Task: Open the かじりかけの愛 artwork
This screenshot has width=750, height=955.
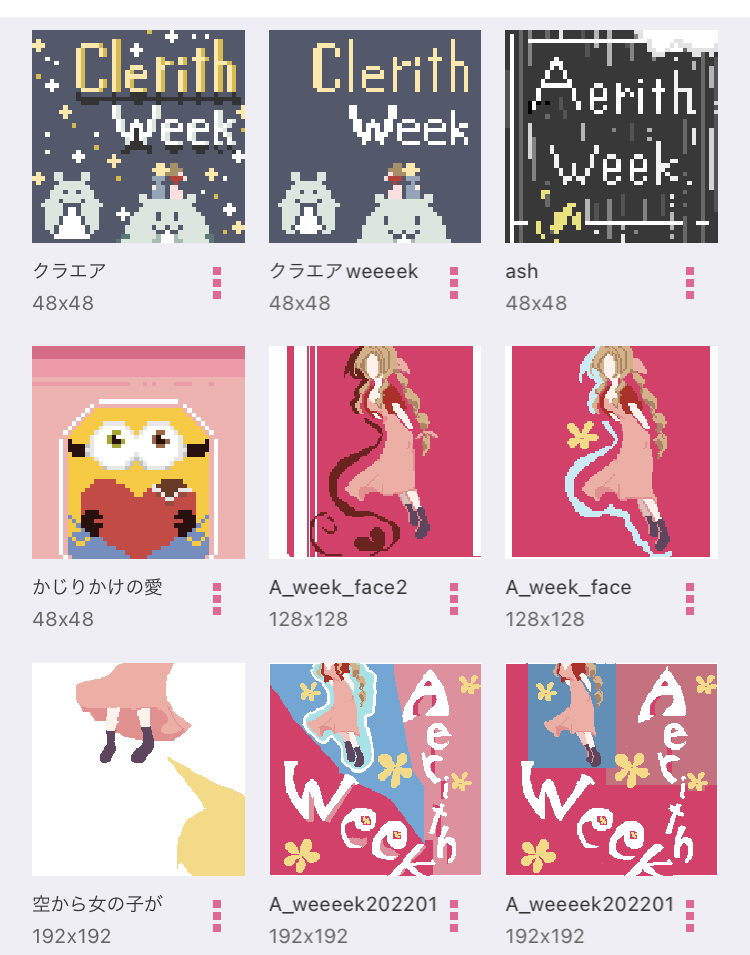Action: pyautogui.click(x=138, y=452)
